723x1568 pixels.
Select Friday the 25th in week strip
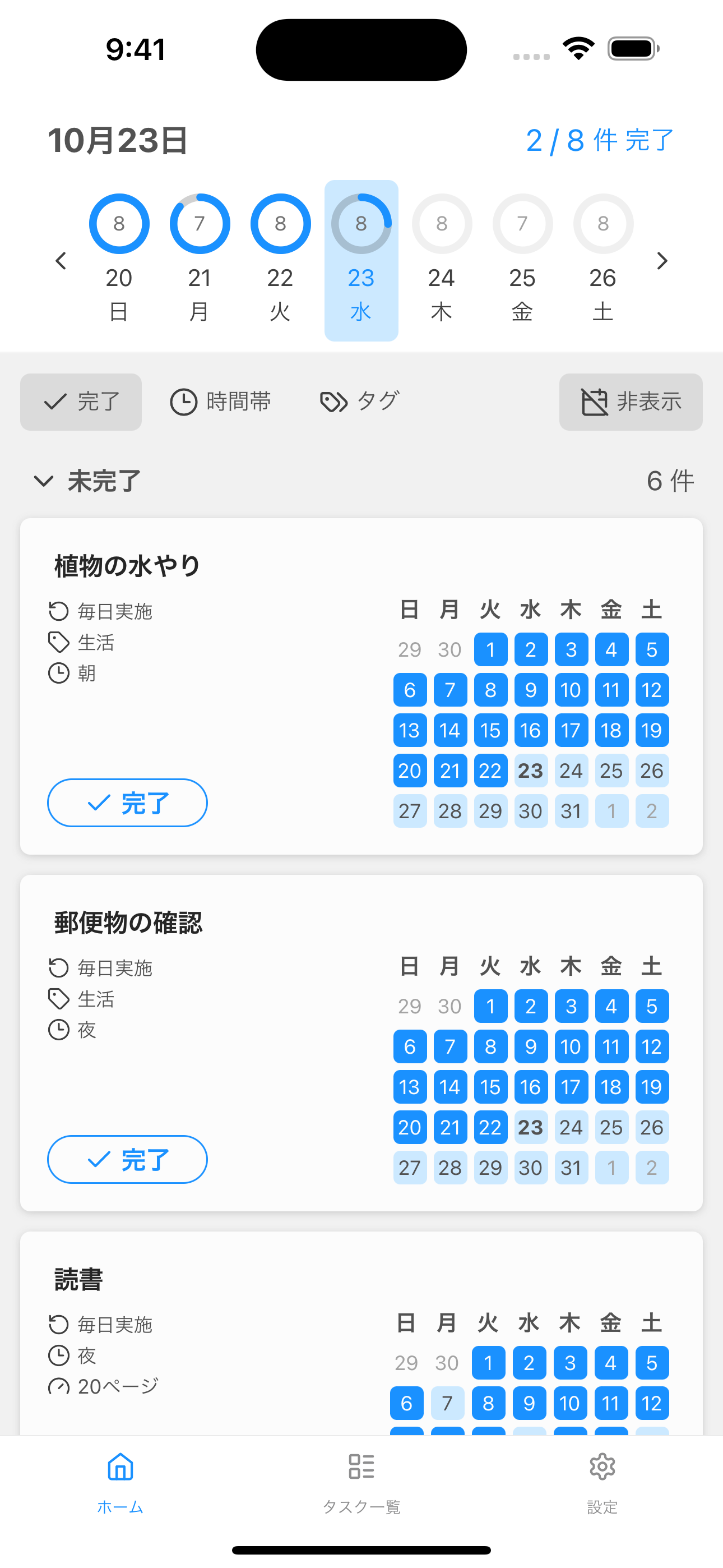point(522,261)
